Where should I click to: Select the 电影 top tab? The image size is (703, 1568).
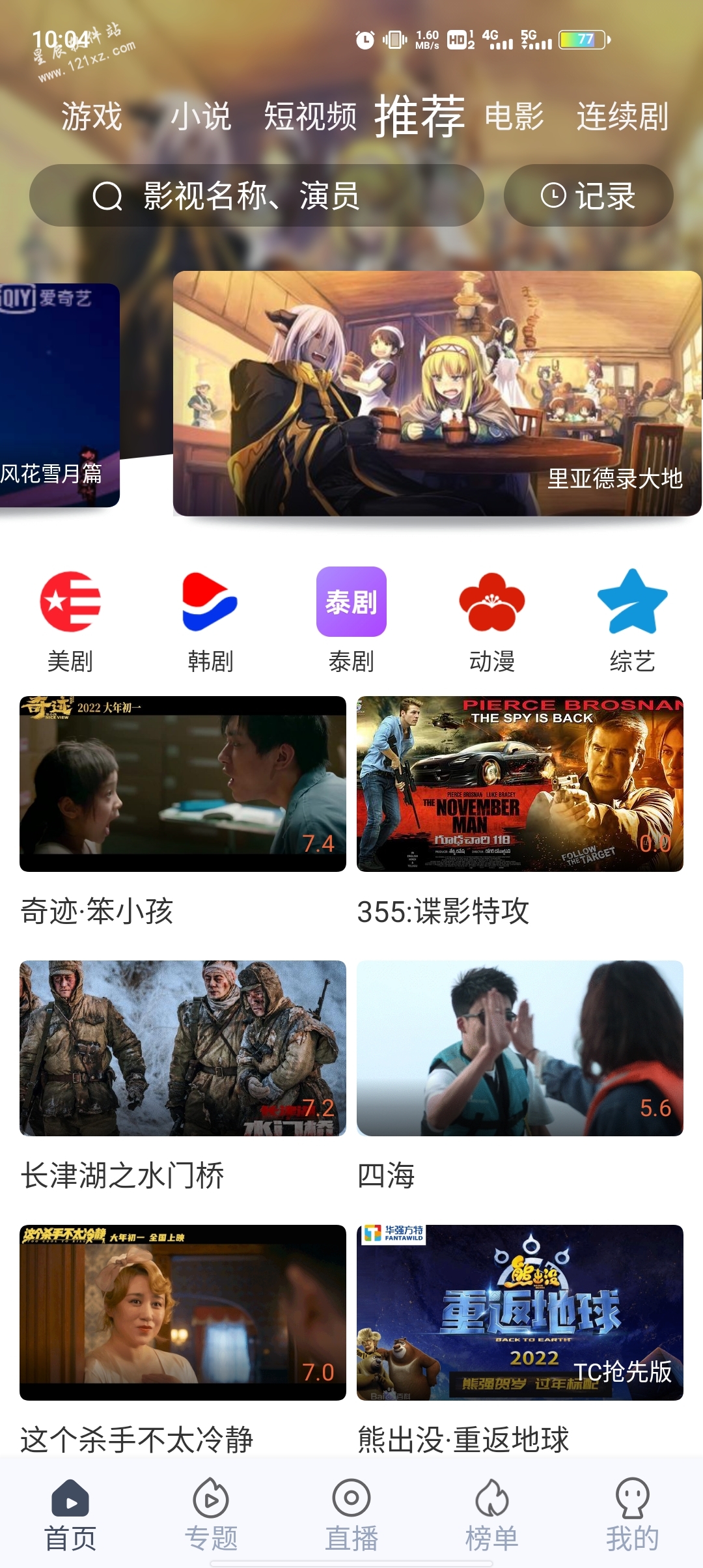(514, 117)
